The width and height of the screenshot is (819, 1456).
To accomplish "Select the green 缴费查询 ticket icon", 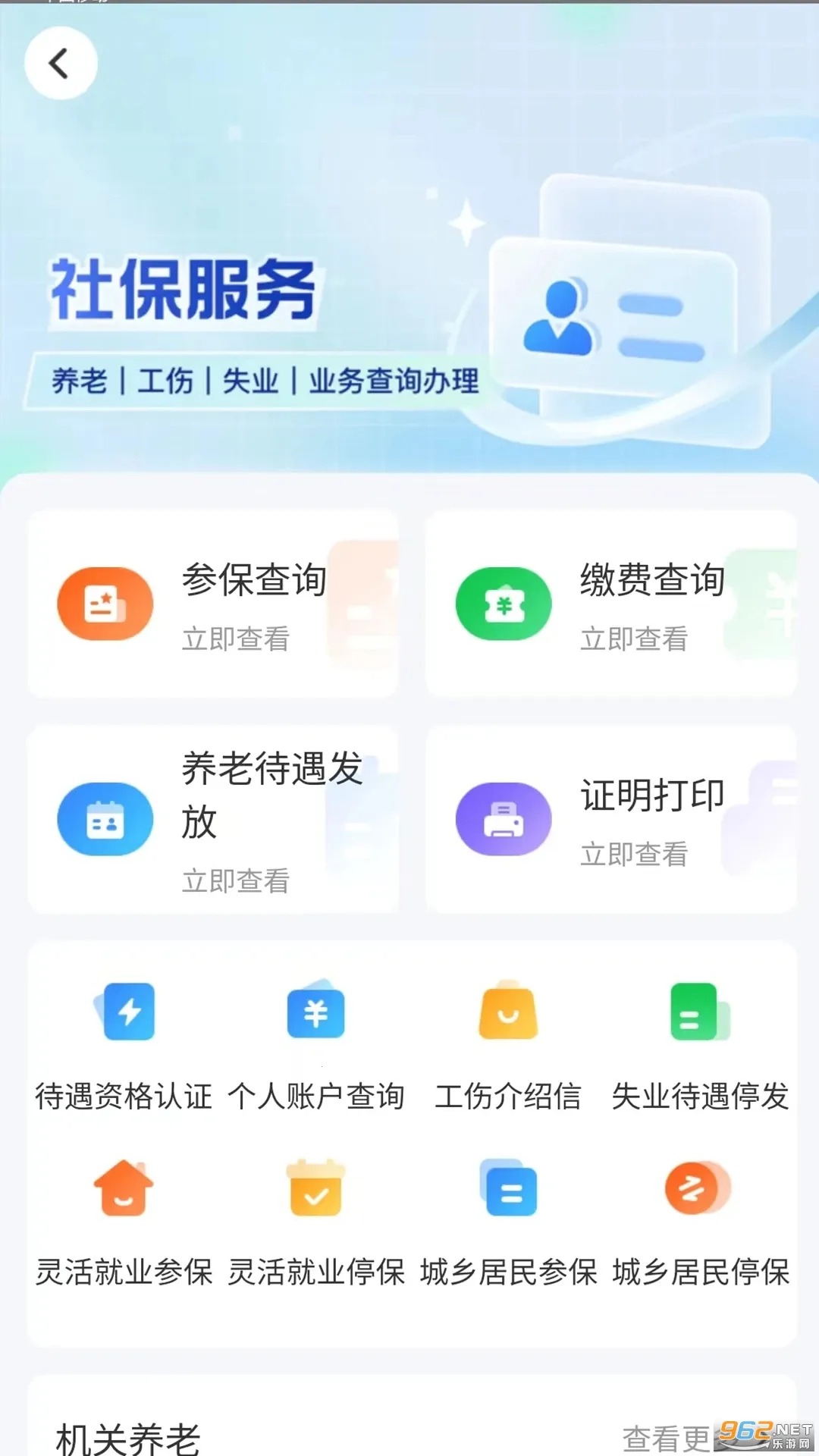I will pos(504,603).
